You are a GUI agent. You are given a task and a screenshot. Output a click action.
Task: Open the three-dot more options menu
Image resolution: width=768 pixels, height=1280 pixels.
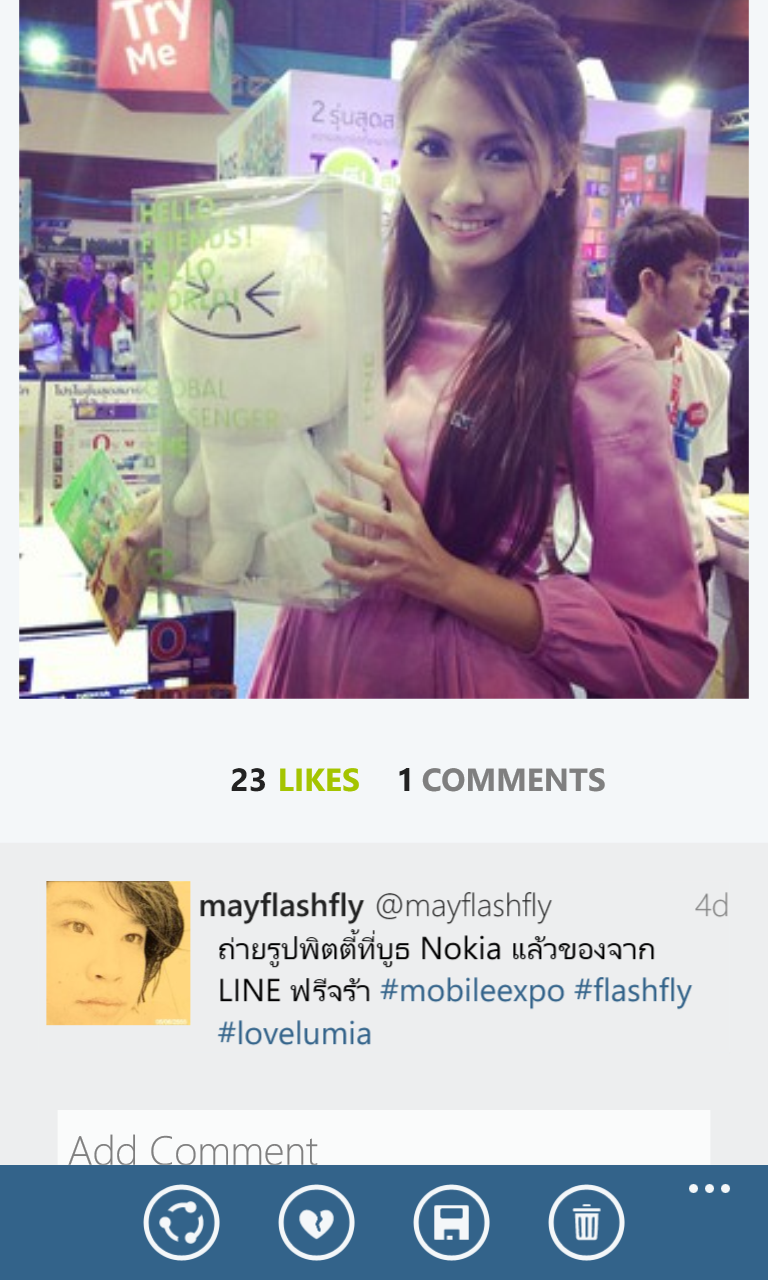pyautogui.click(x=709, y=1189)
